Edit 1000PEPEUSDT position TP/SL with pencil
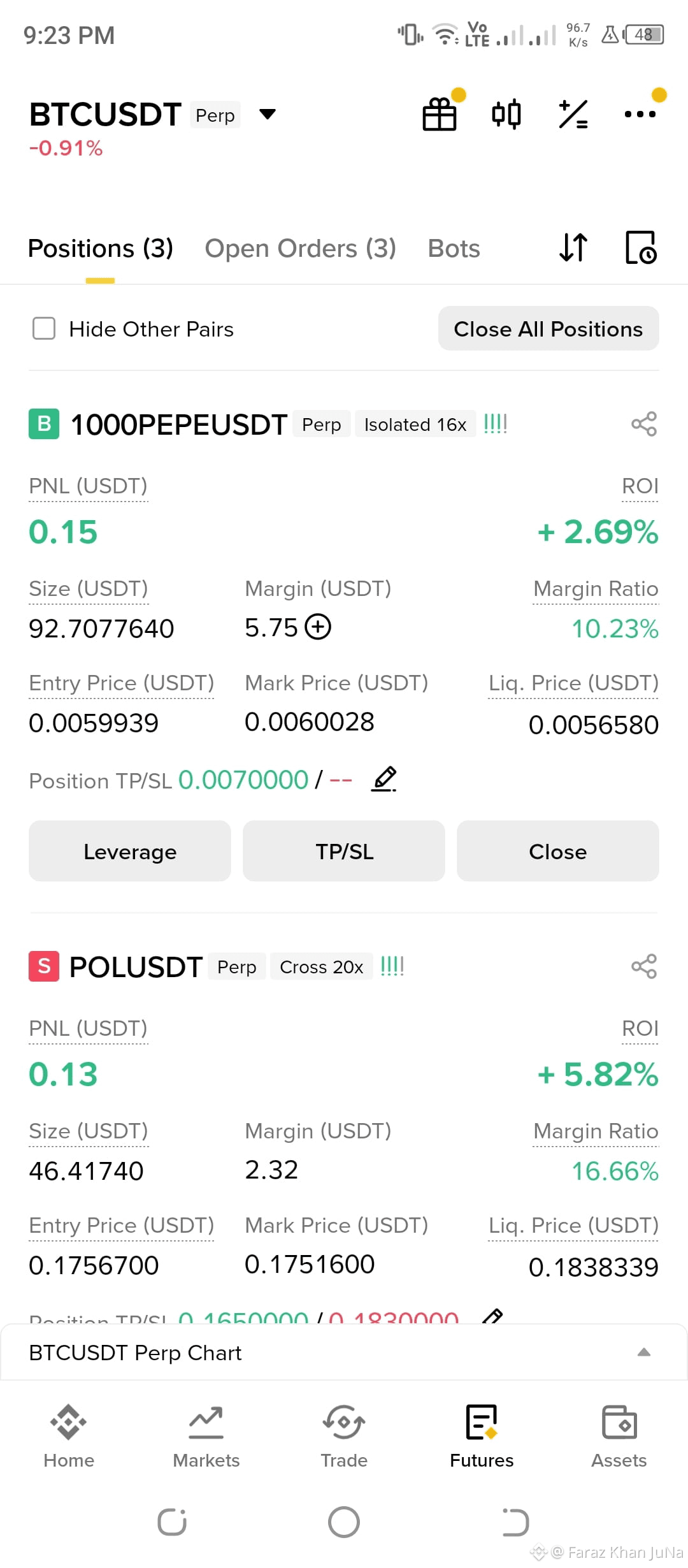Viewport: 688px width, 1568px height. click(x=384, y=779)
